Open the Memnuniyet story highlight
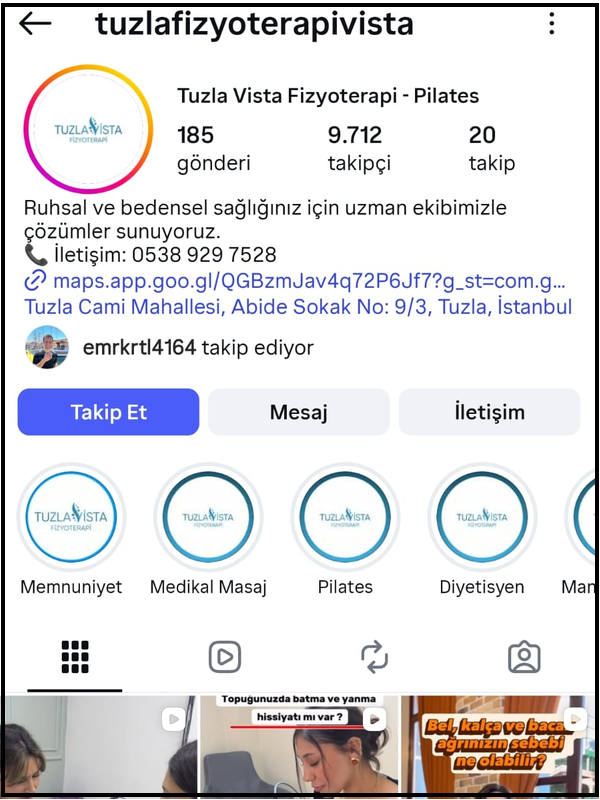600x800 pixels. [x=71, y=517]
